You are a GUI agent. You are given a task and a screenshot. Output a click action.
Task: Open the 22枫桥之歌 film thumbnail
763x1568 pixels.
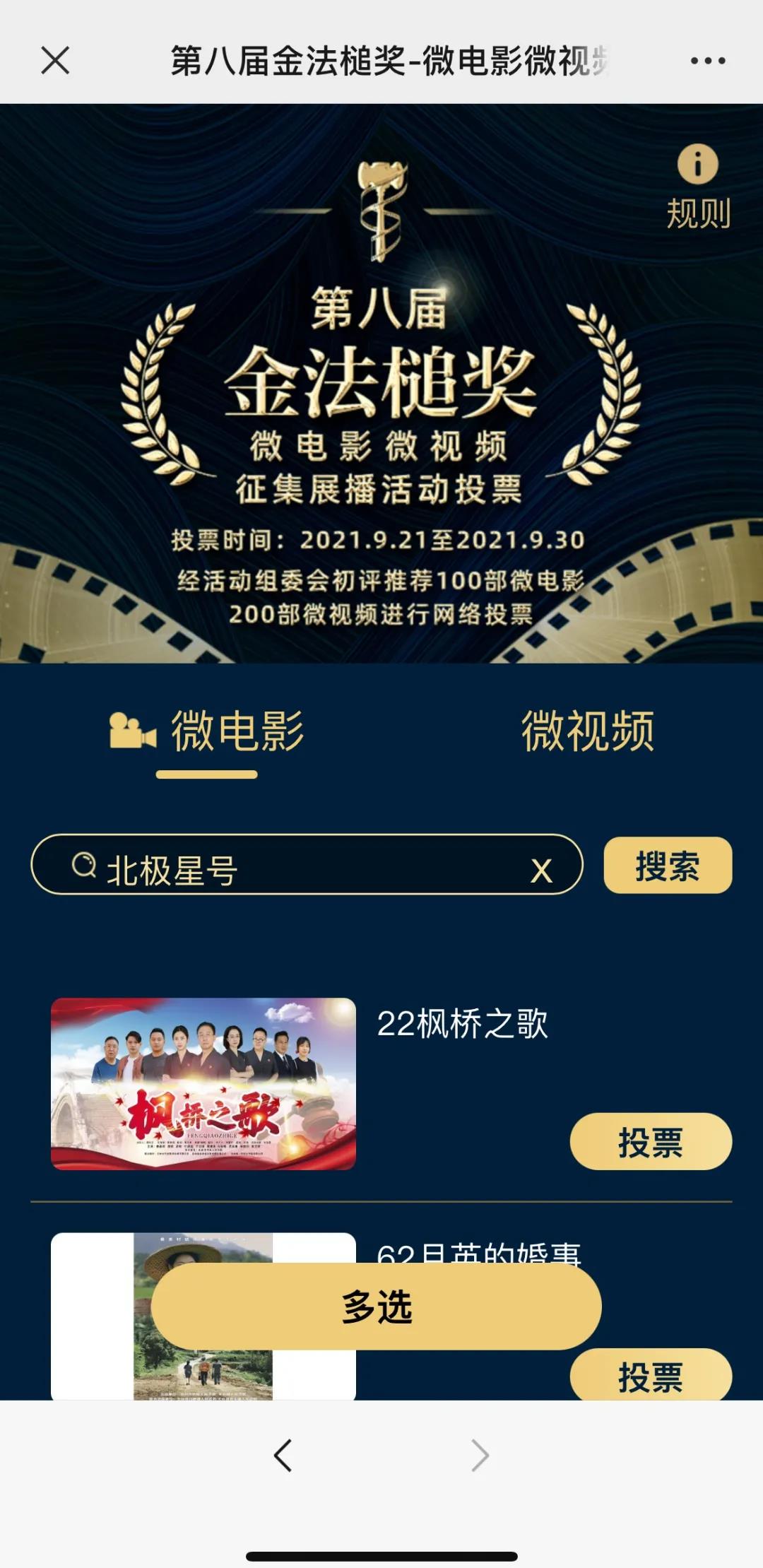click(x=203, y=1083)
